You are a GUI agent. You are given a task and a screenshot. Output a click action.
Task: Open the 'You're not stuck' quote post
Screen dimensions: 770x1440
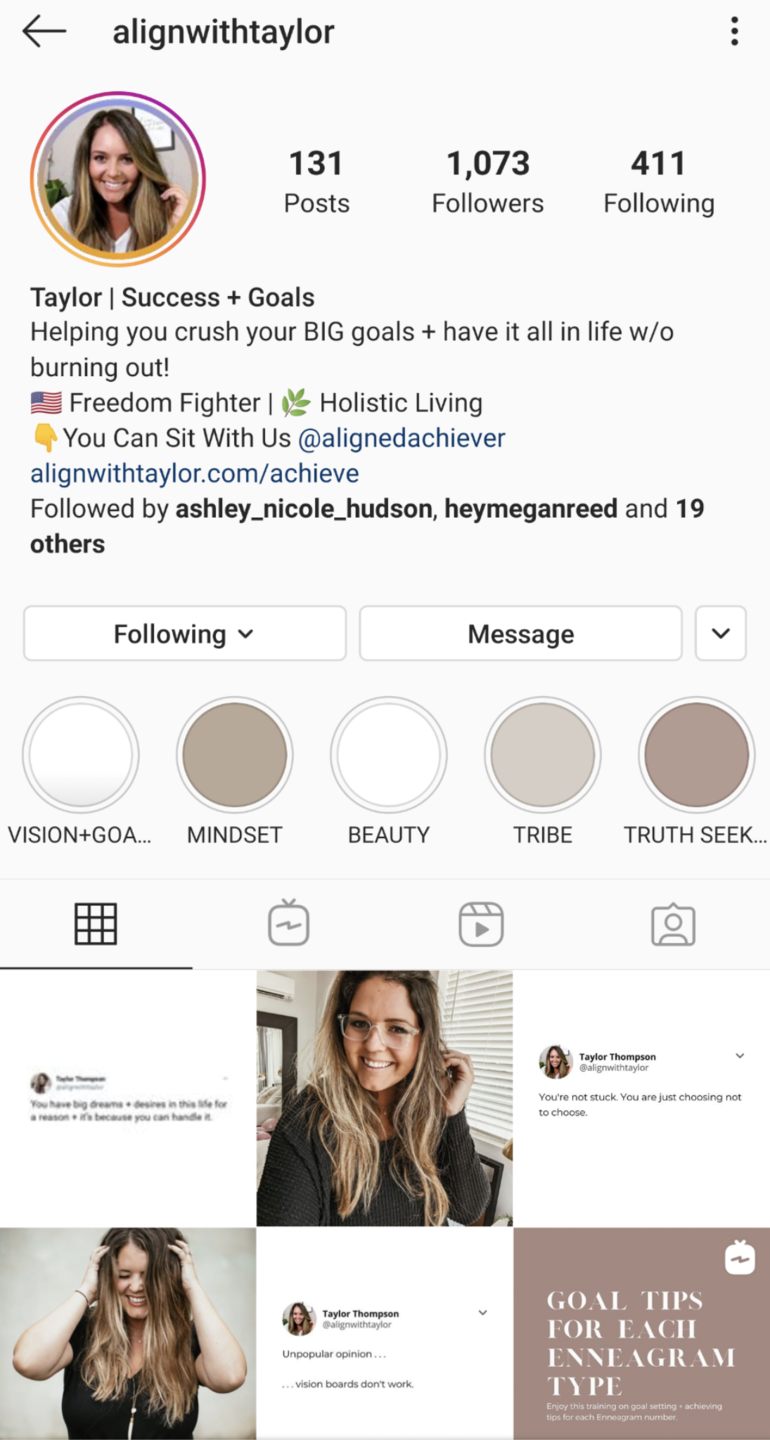click(641, 1097)
